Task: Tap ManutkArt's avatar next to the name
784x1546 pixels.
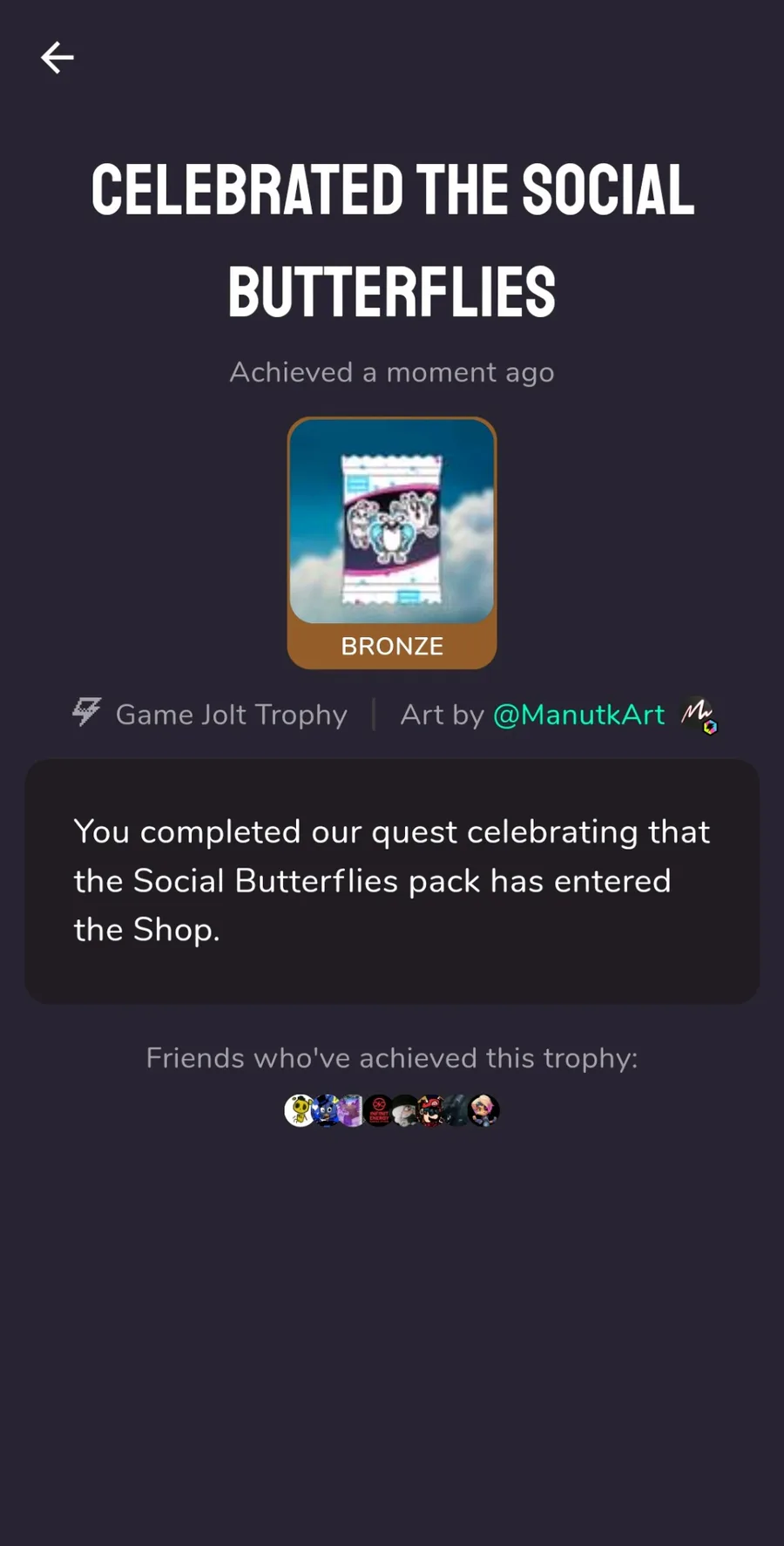Action: point(698,715)
